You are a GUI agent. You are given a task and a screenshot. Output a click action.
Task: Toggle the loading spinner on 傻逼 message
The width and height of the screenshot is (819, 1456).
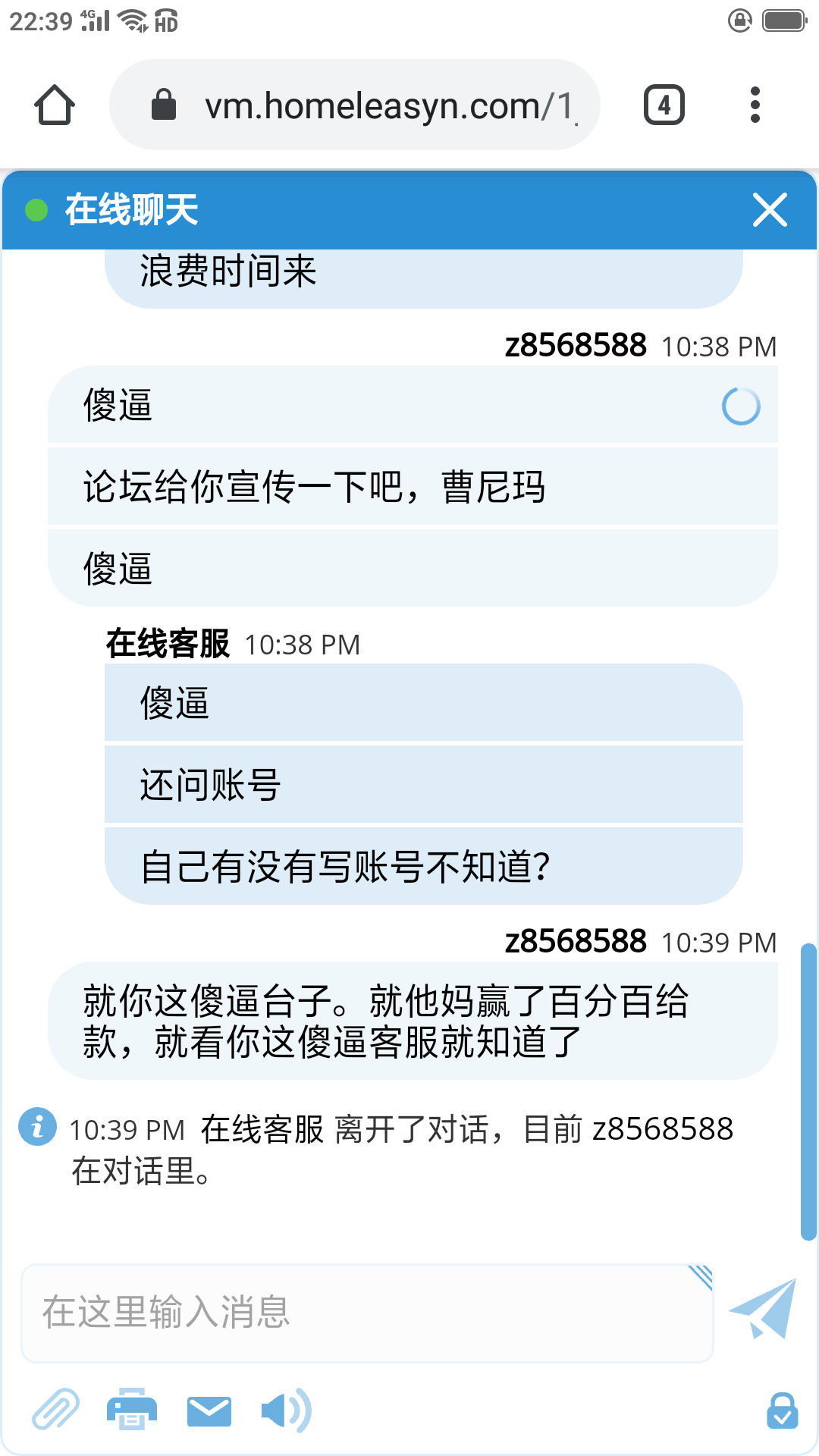[743, 407]
